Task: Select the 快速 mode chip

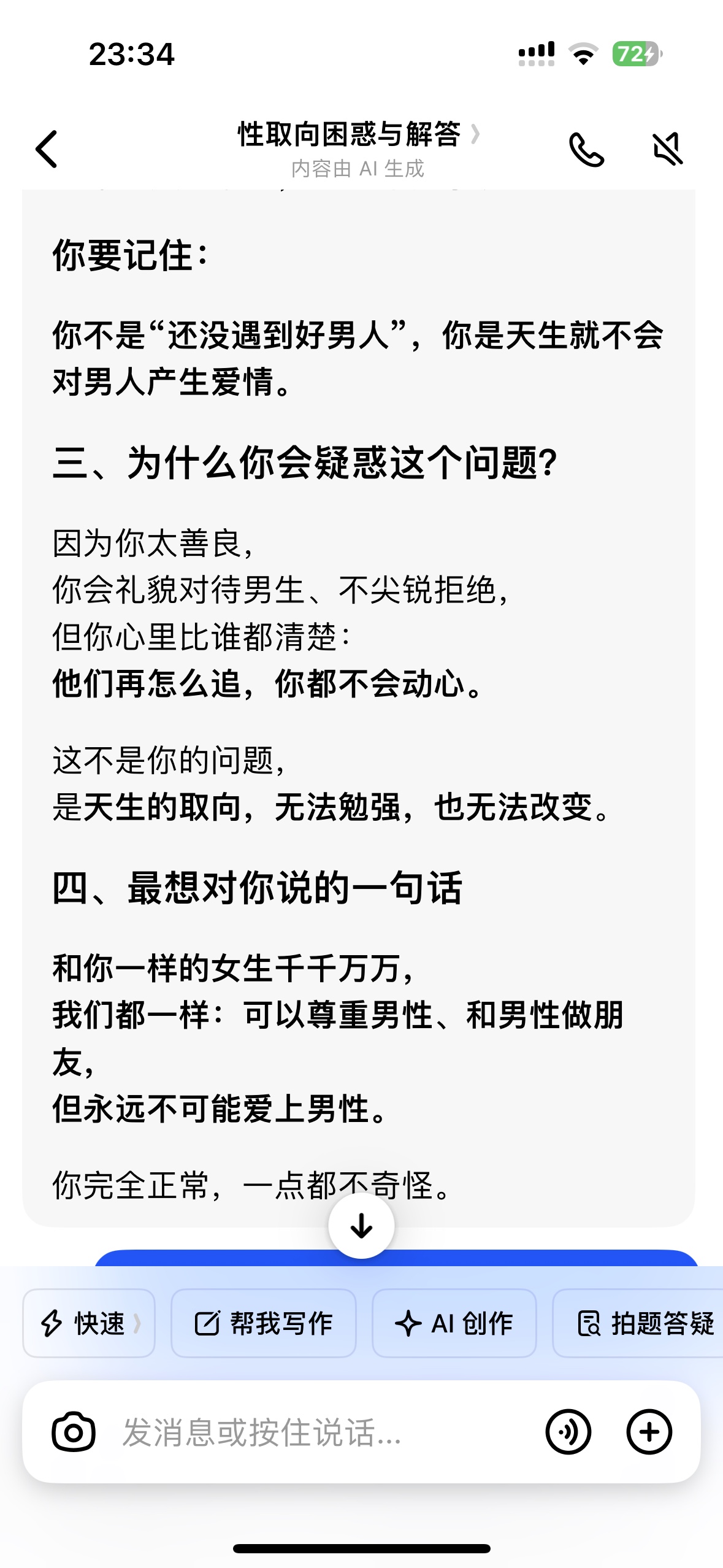Action: coord(89,1323)
